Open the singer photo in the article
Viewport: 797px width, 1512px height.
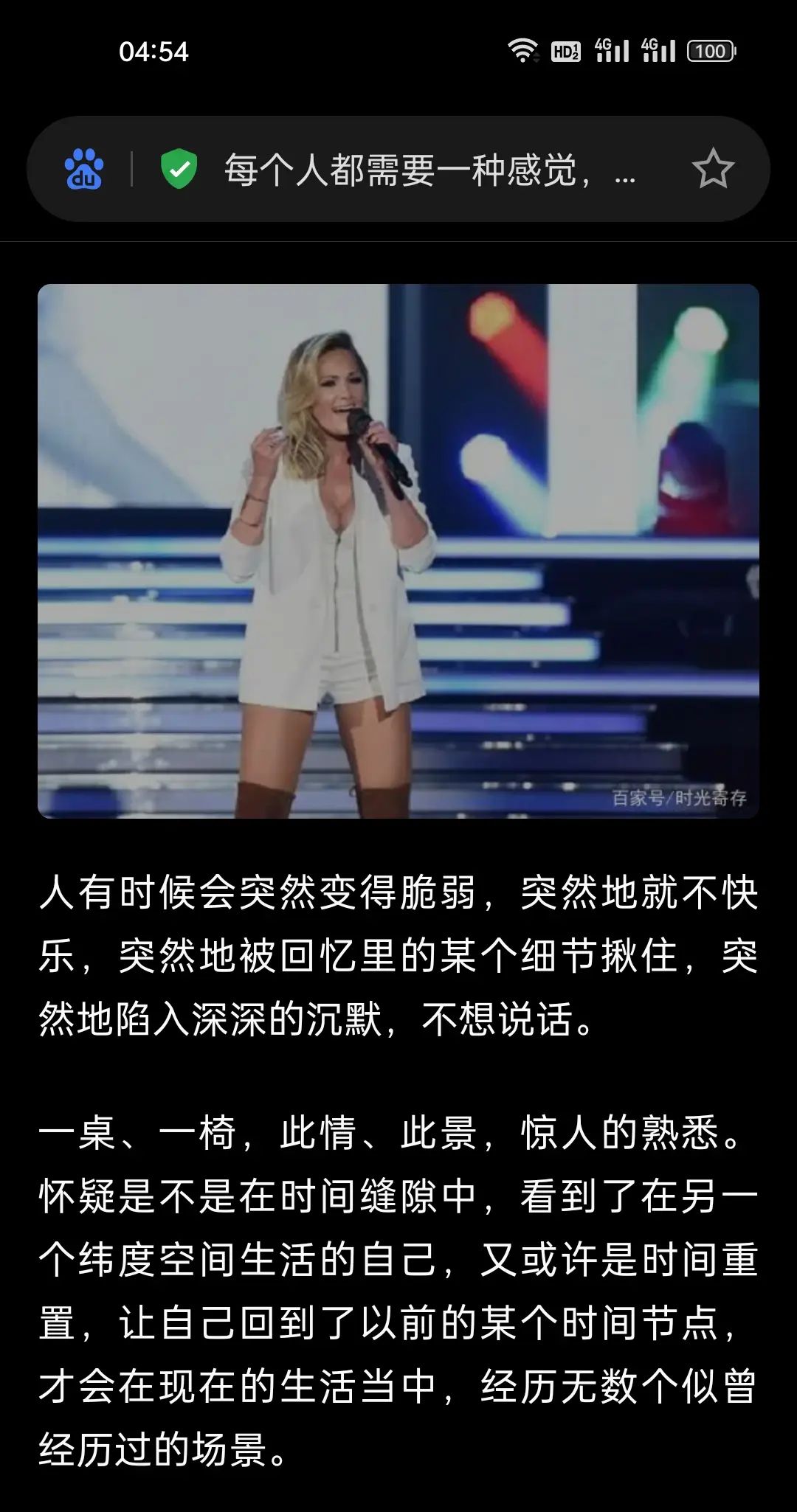coord(398,550)
